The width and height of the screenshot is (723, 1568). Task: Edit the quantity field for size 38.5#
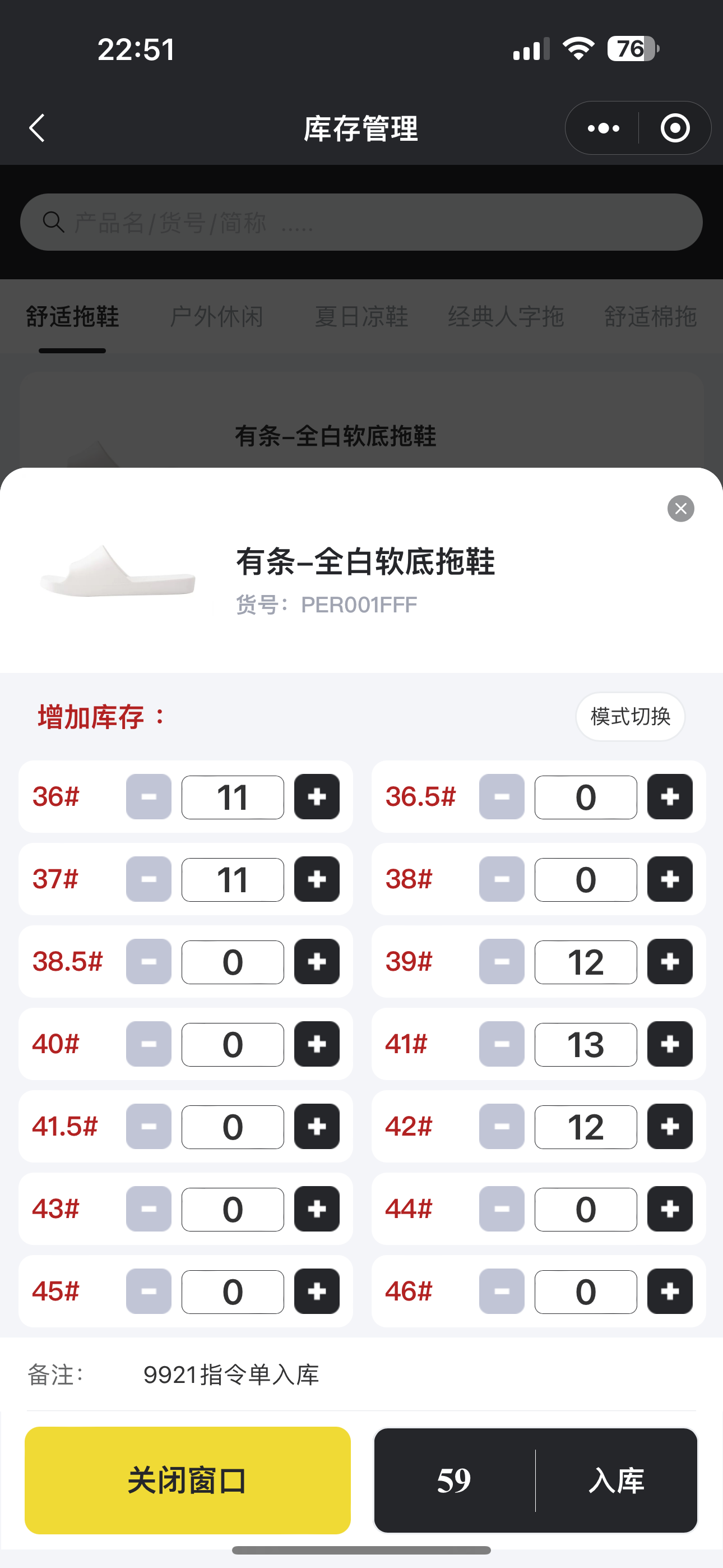(x=233, y=962)
